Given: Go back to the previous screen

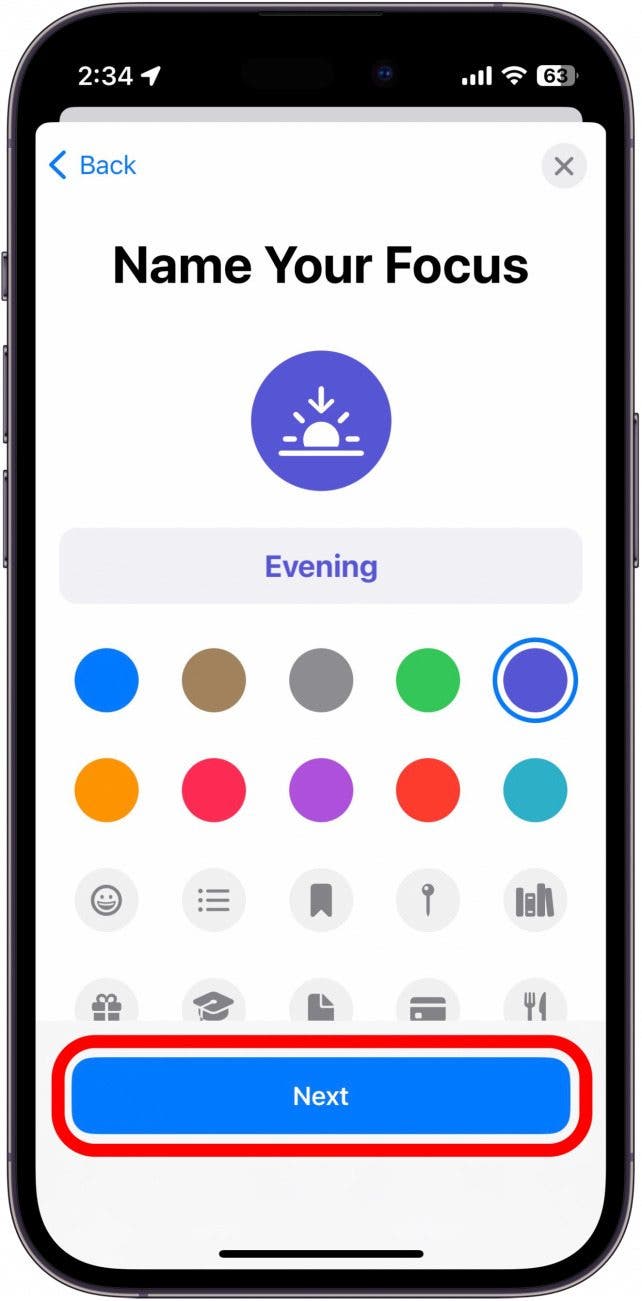Looking at the screenshot, I should click(93, 165).
